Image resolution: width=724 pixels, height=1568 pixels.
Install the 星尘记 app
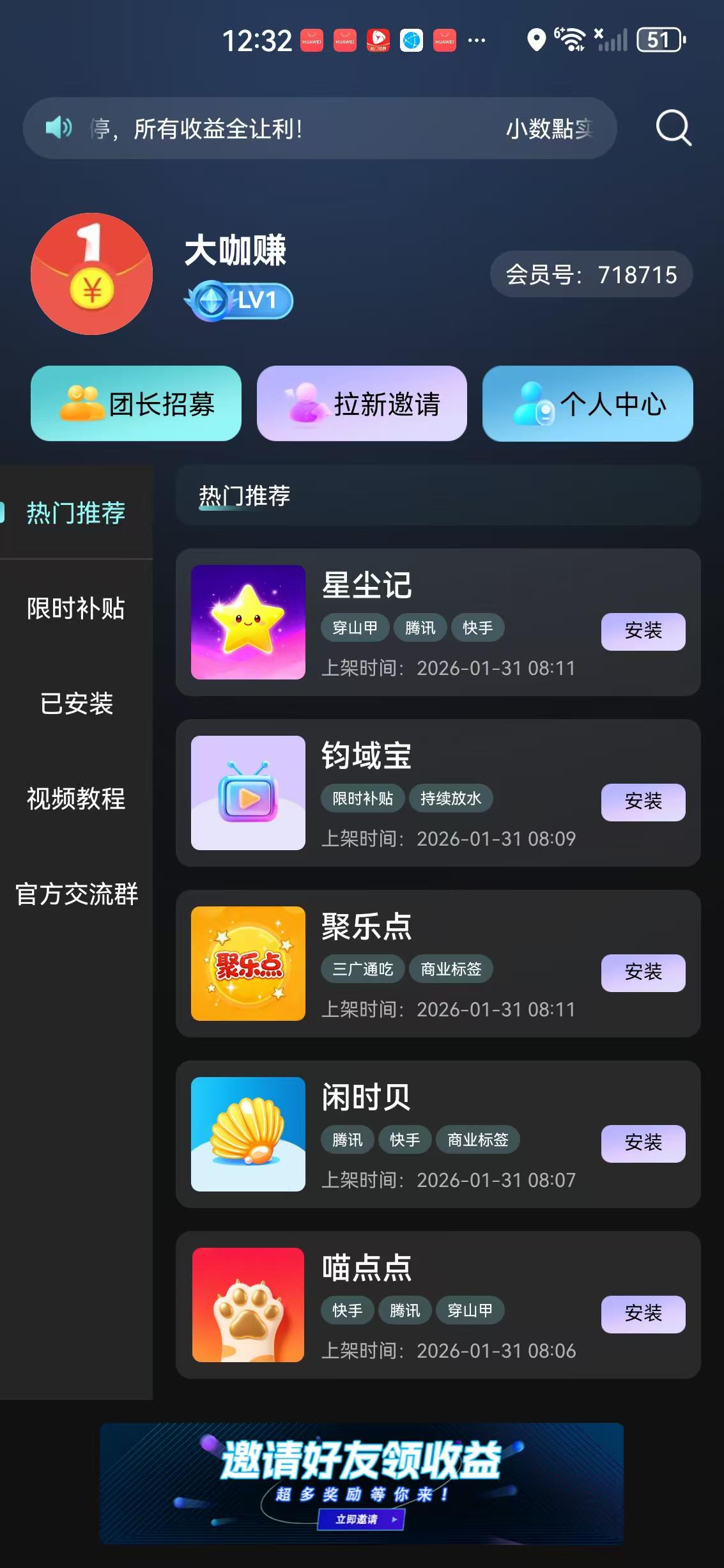coord(643,631)
